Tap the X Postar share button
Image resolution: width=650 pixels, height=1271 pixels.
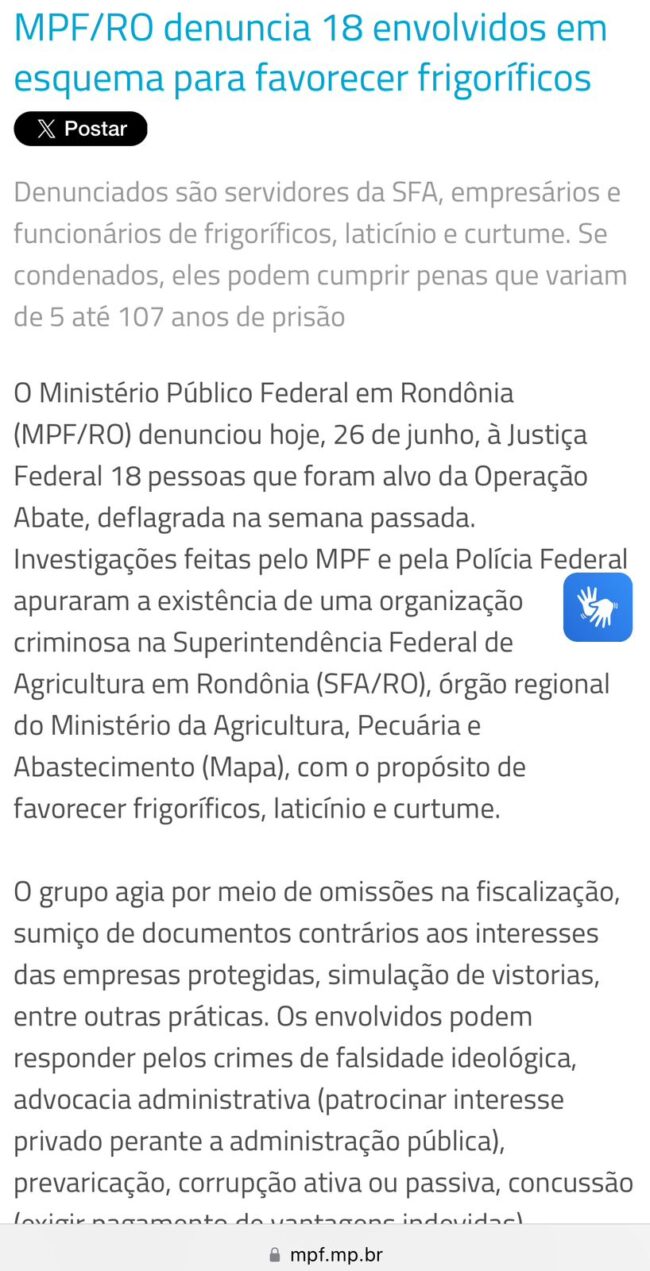pos(80,129)
